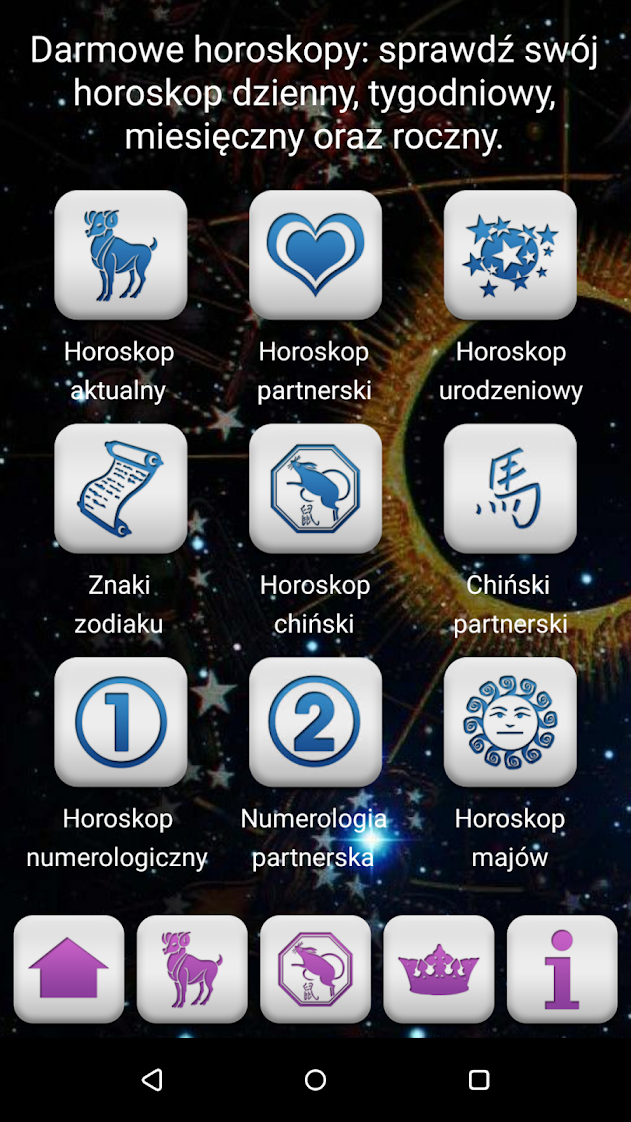This screenshot has height=1122, width=631.
Task: Open Horoskop aktualny
Action: tap(120, 255)
